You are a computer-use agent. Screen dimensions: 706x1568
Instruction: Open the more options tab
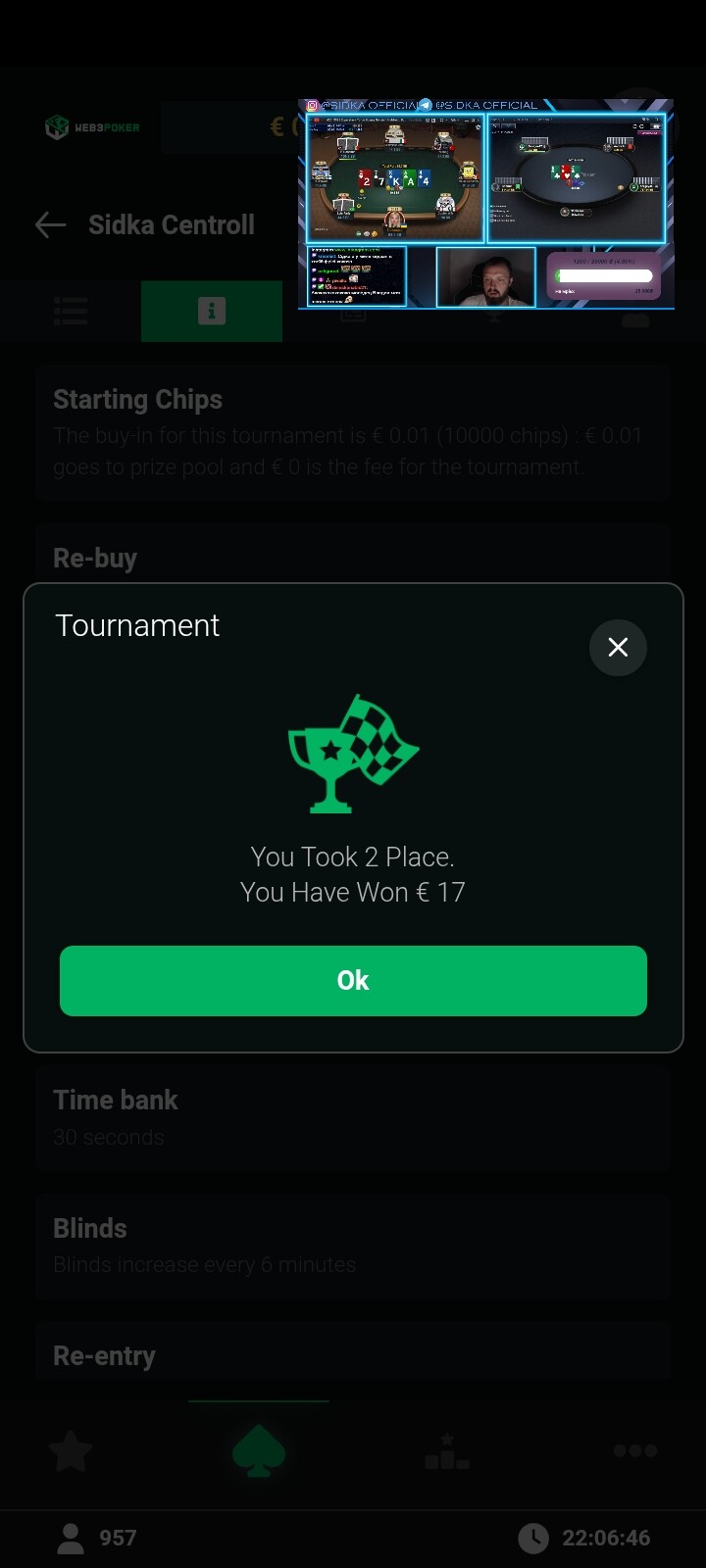point(634,1450)
